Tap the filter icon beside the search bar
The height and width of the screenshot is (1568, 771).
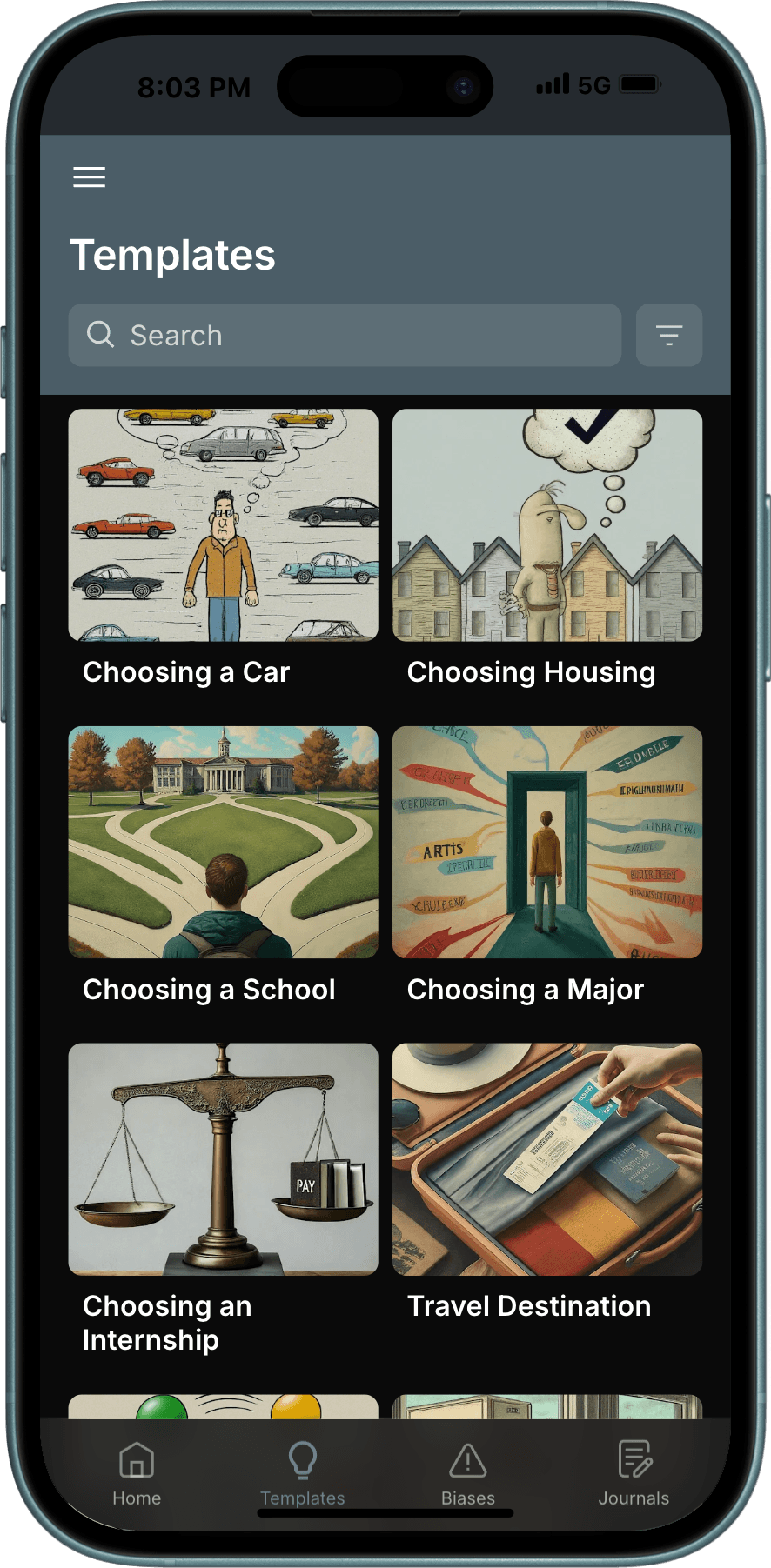(x=668, y=335)
